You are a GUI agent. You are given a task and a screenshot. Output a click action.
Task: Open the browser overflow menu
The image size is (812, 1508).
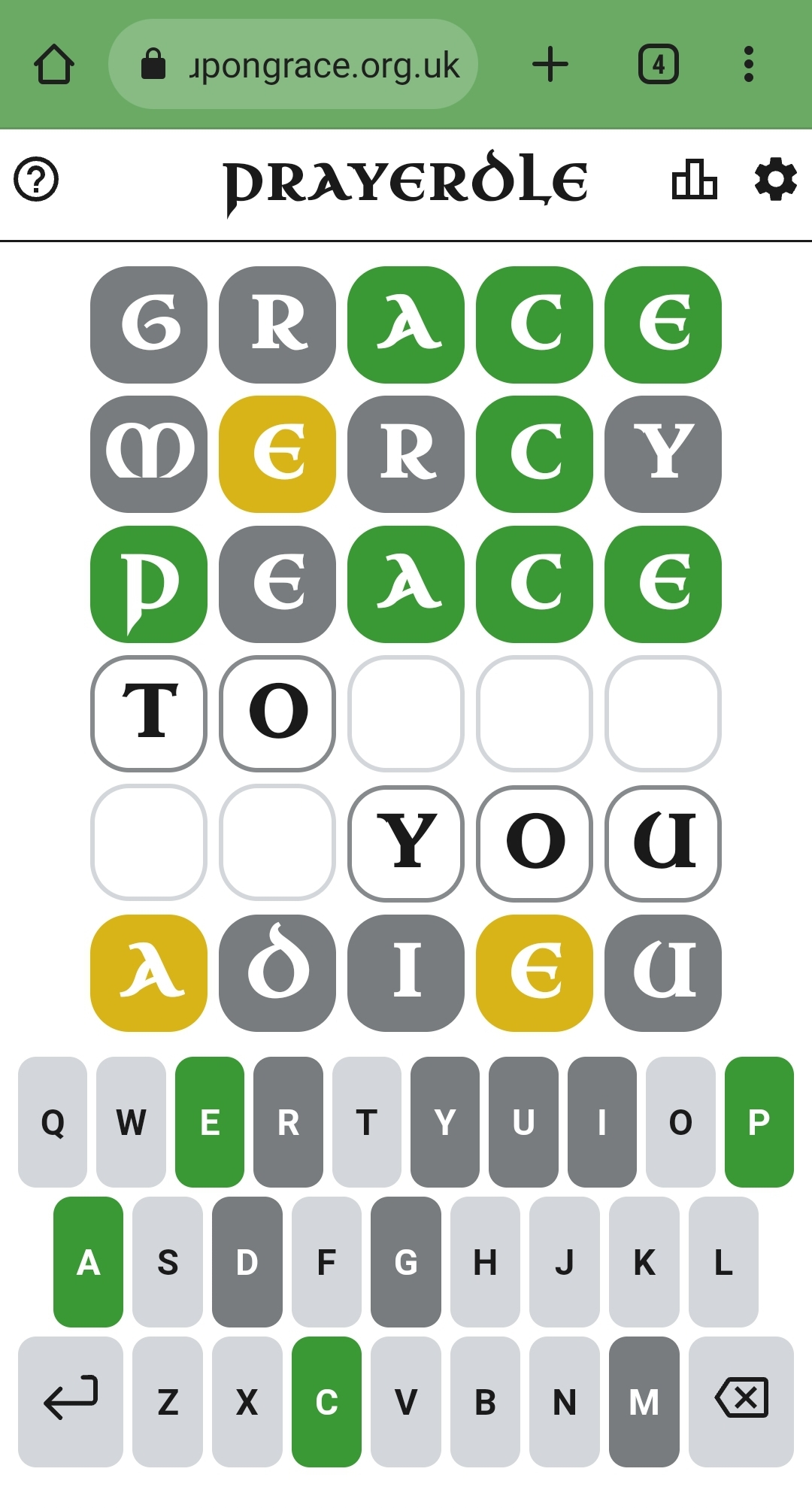coord(748,65)
